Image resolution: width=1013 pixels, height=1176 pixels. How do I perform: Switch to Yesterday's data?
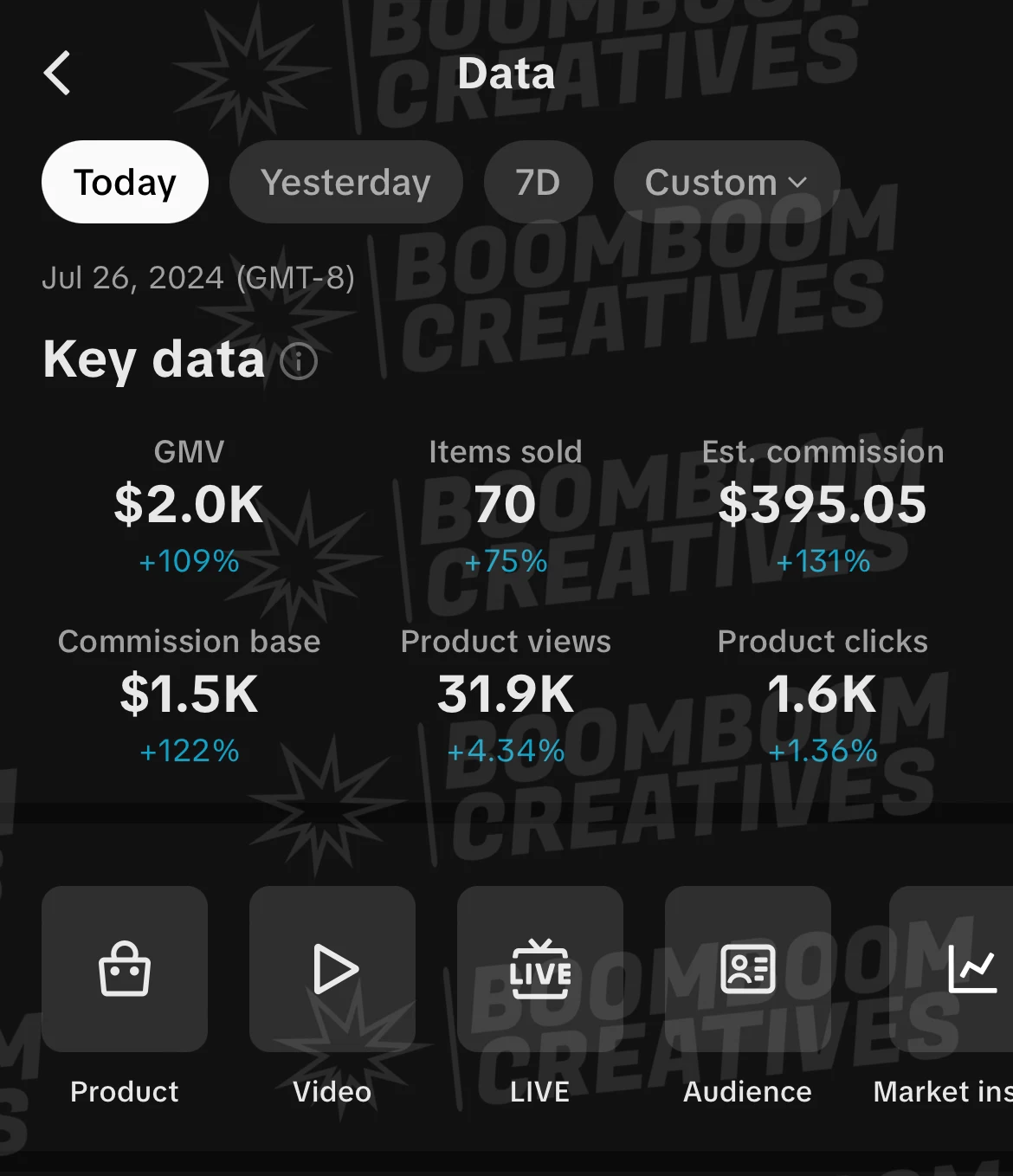click(345, 182)
